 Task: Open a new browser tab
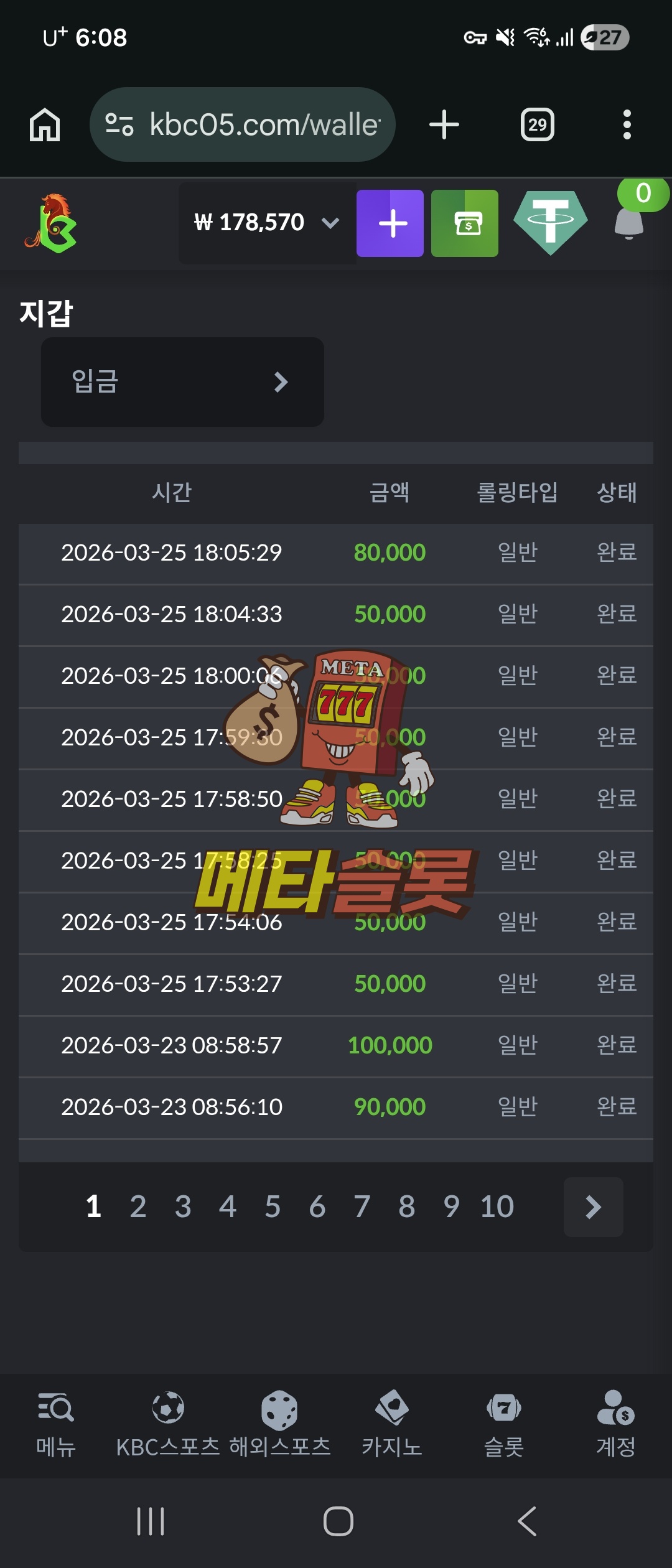click(444, 124)
